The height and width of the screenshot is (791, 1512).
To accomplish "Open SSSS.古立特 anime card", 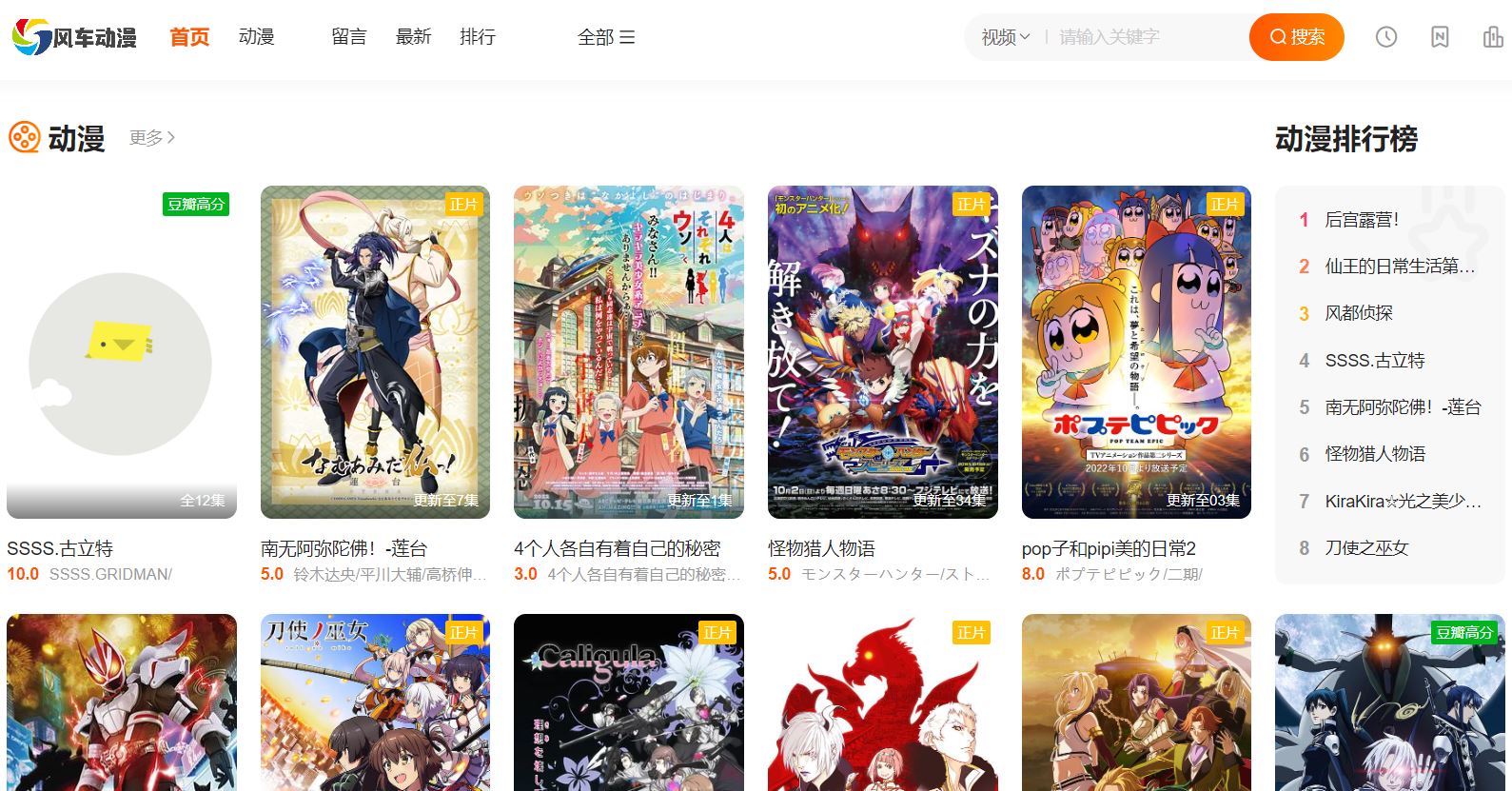I will [x=121, y=352].
